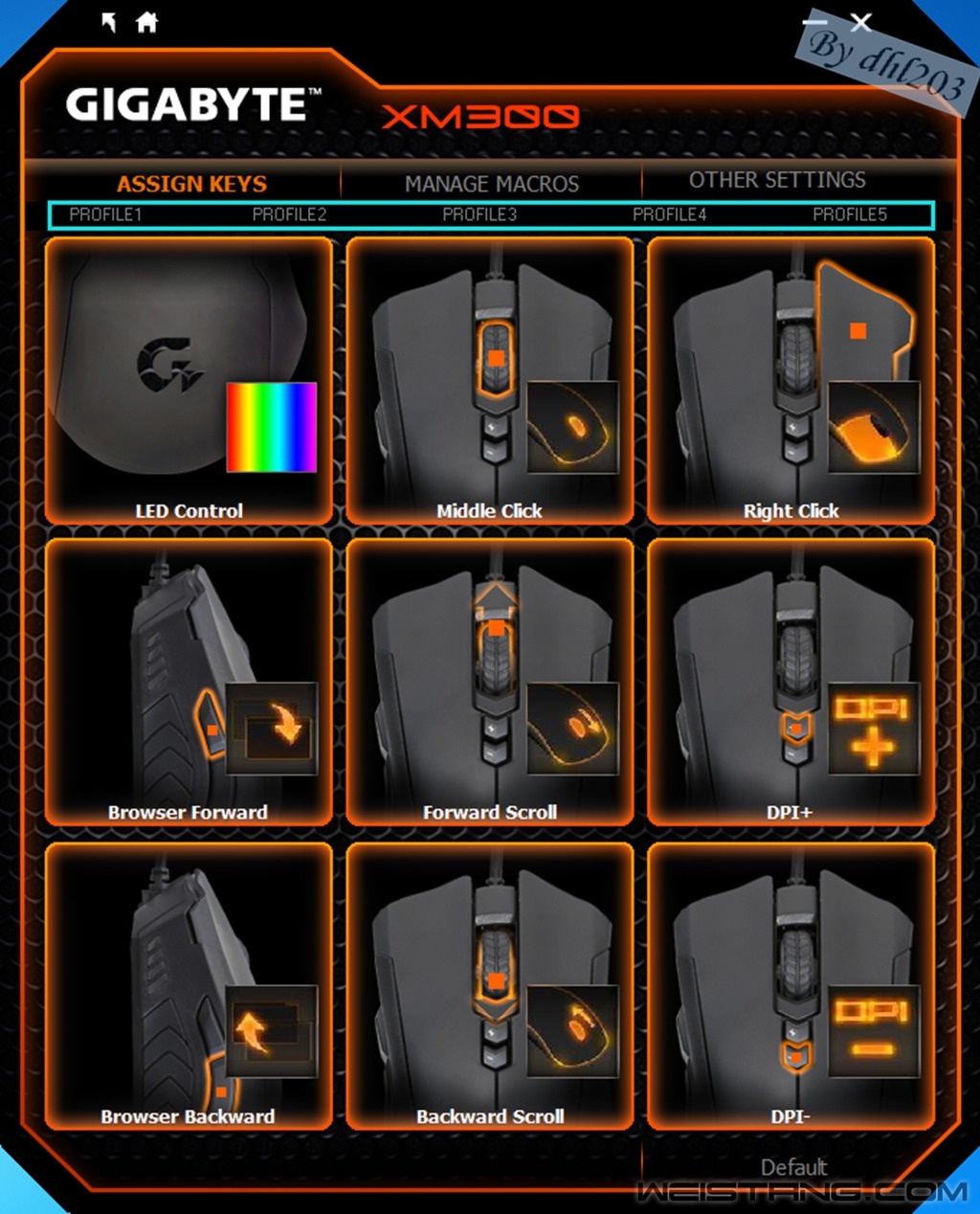Select PROFILE1
This screenshot has width=980, height=1214.
point(105,214)
